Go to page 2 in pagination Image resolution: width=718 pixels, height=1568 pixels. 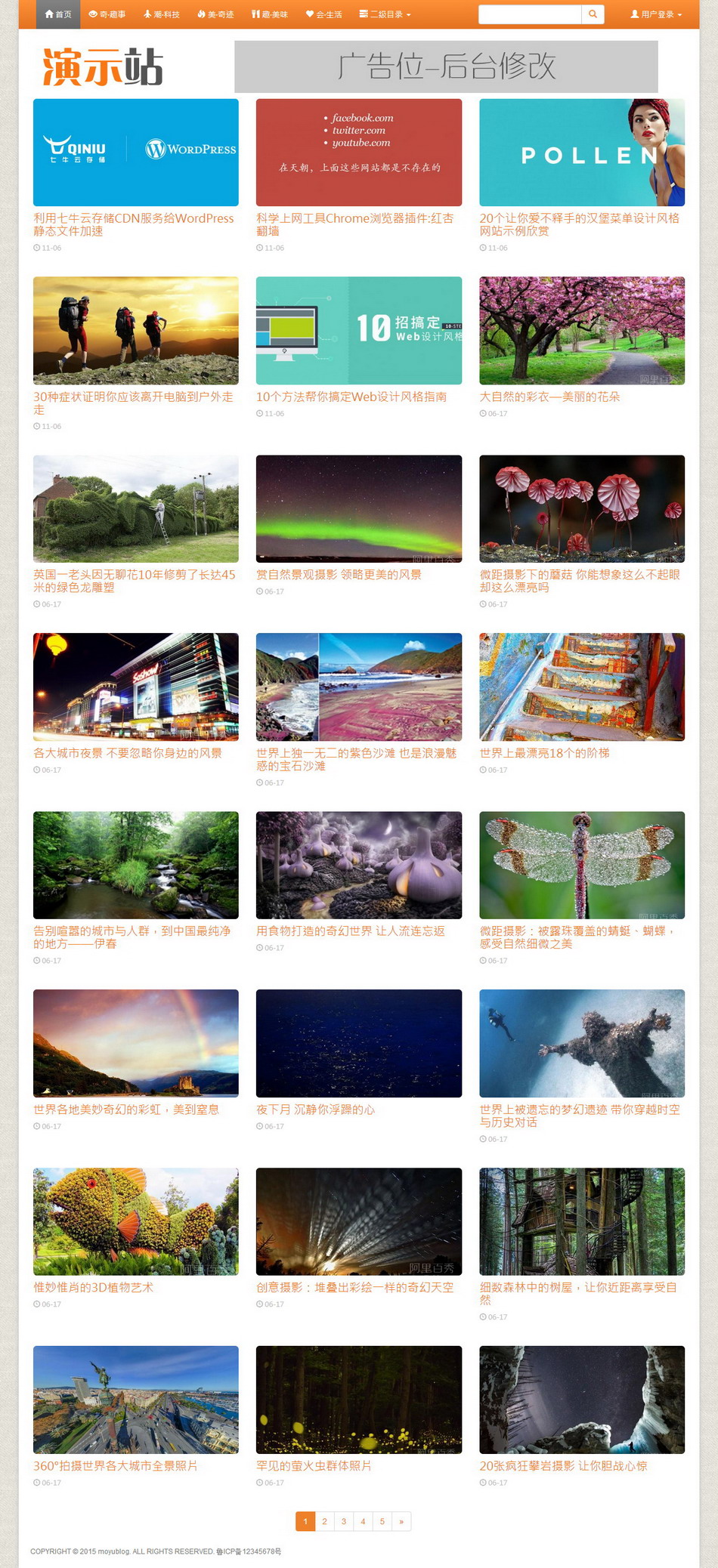[324, 1521]
